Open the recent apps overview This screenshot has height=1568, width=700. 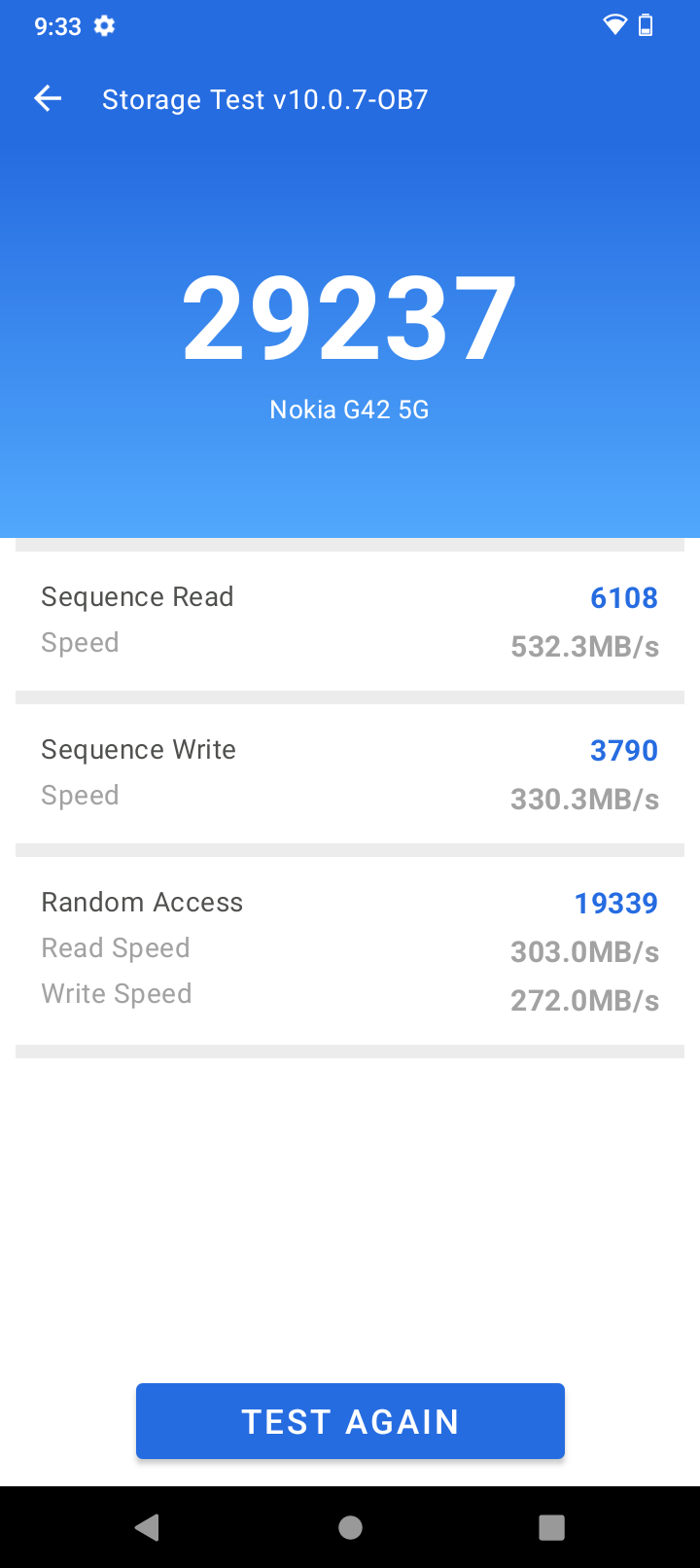552,1527
